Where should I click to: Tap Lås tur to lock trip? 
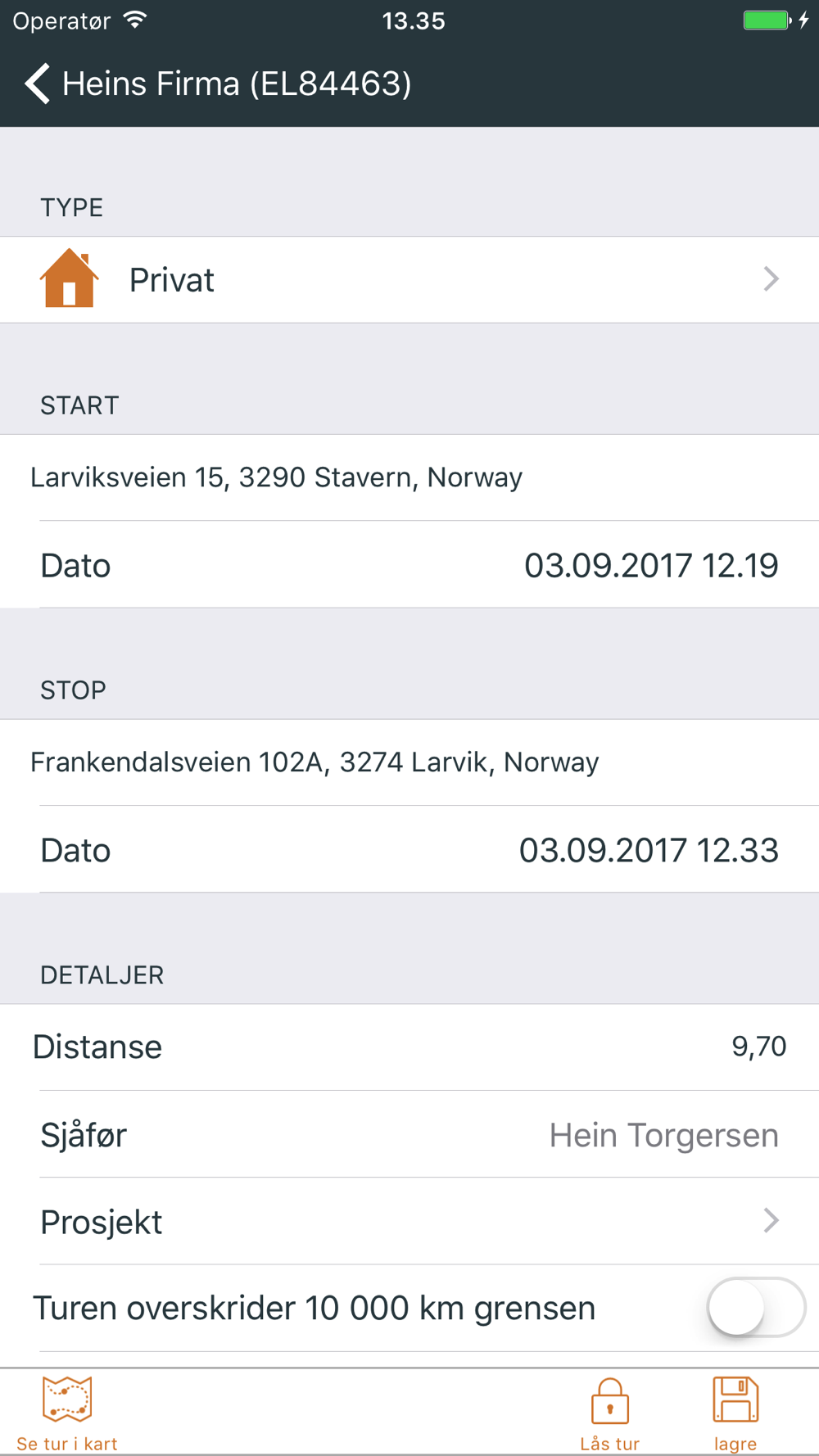pyautogui.click(x=610, y=1414)
